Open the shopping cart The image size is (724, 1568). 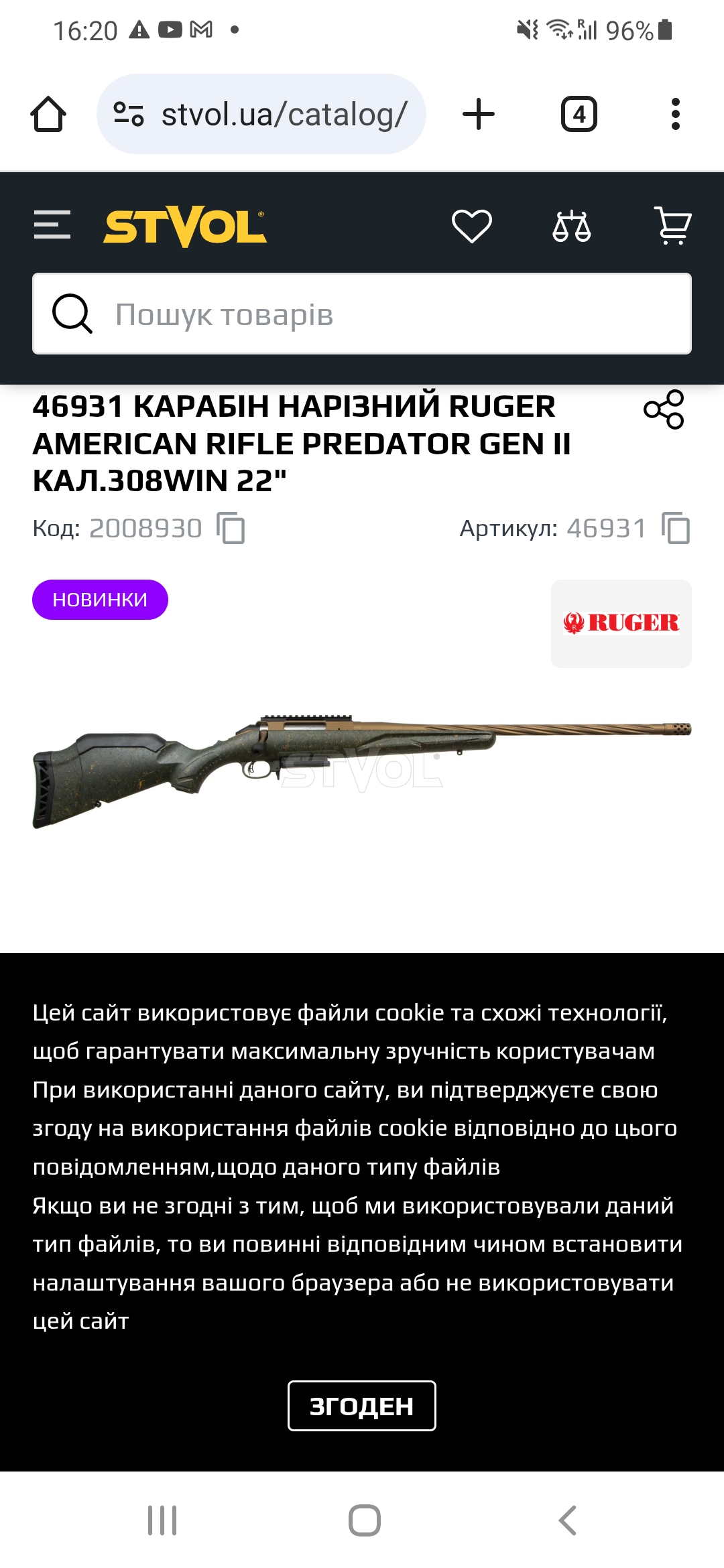tap(673, 225)
